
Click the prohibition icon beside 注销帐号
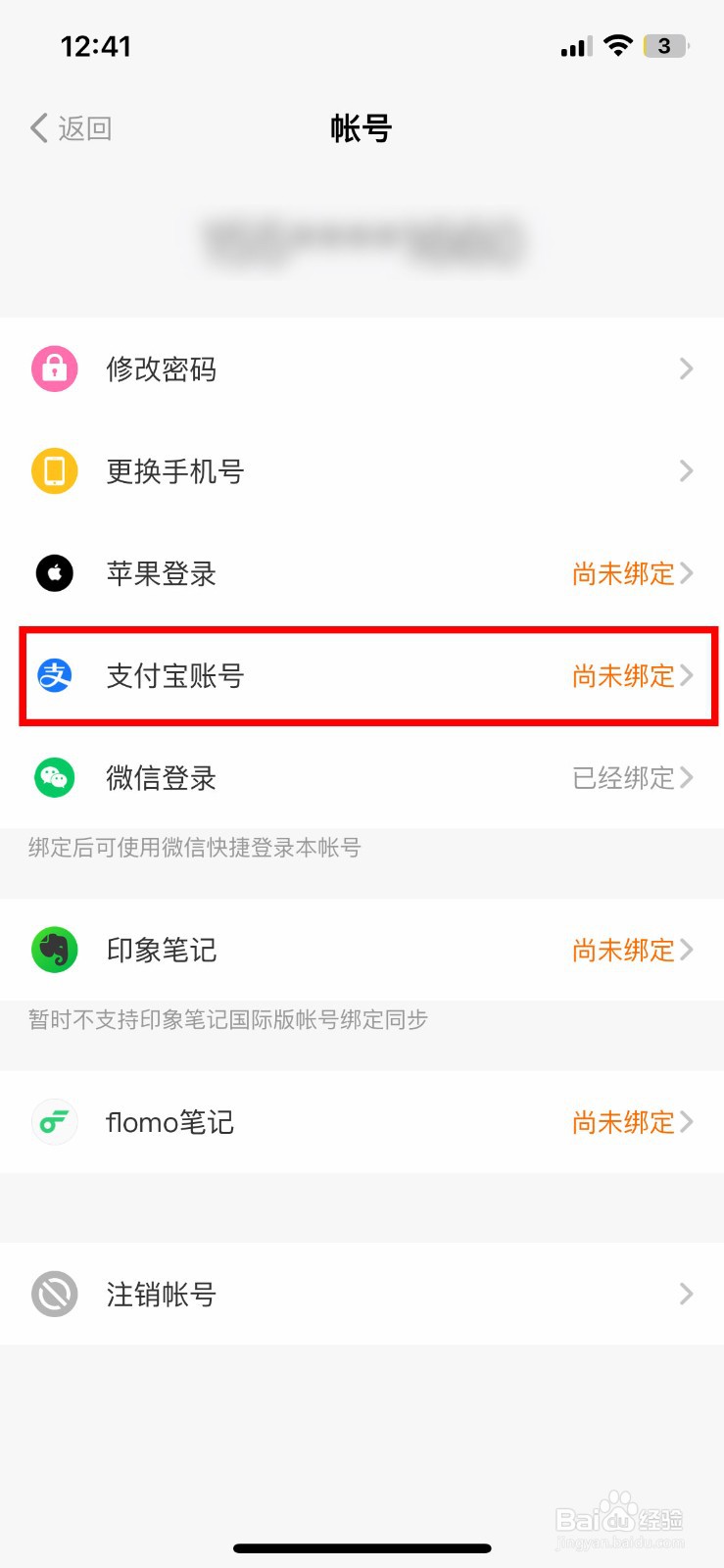point(54,1294)
